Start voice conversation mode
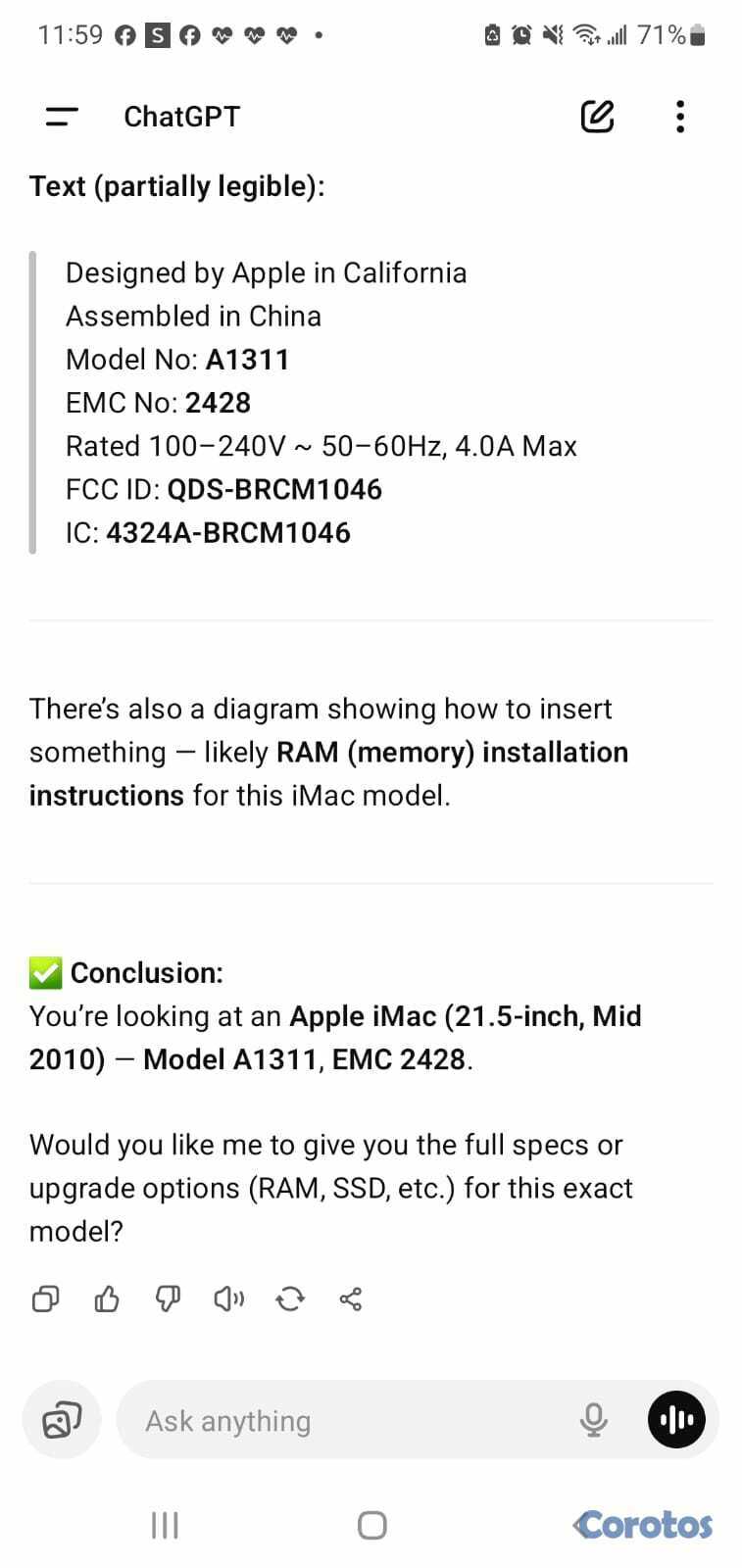 (x=676, y=1420)
